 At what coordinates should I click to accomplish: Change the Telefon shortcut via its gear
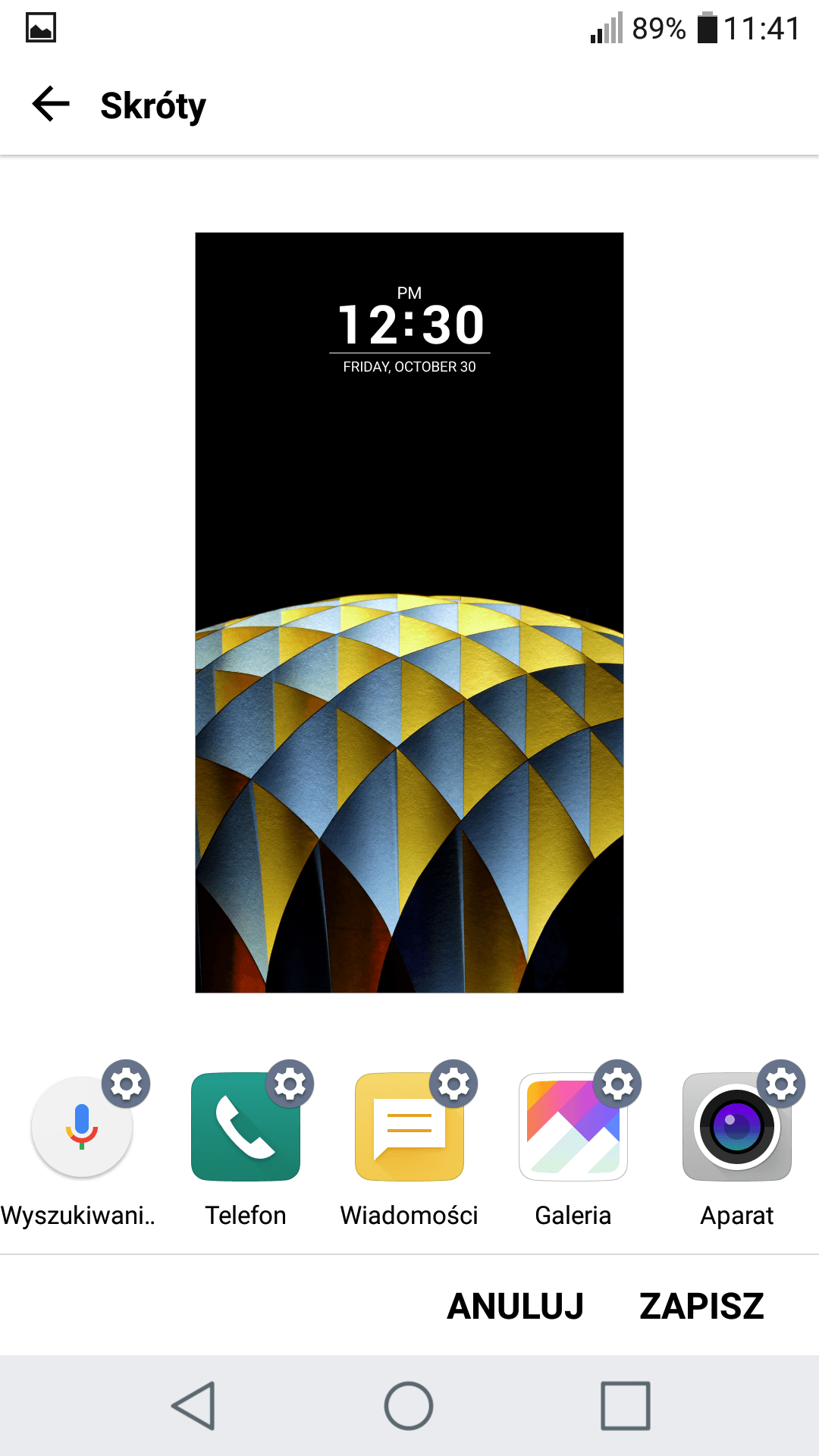pyautogui.click(x=290, y=1084)
